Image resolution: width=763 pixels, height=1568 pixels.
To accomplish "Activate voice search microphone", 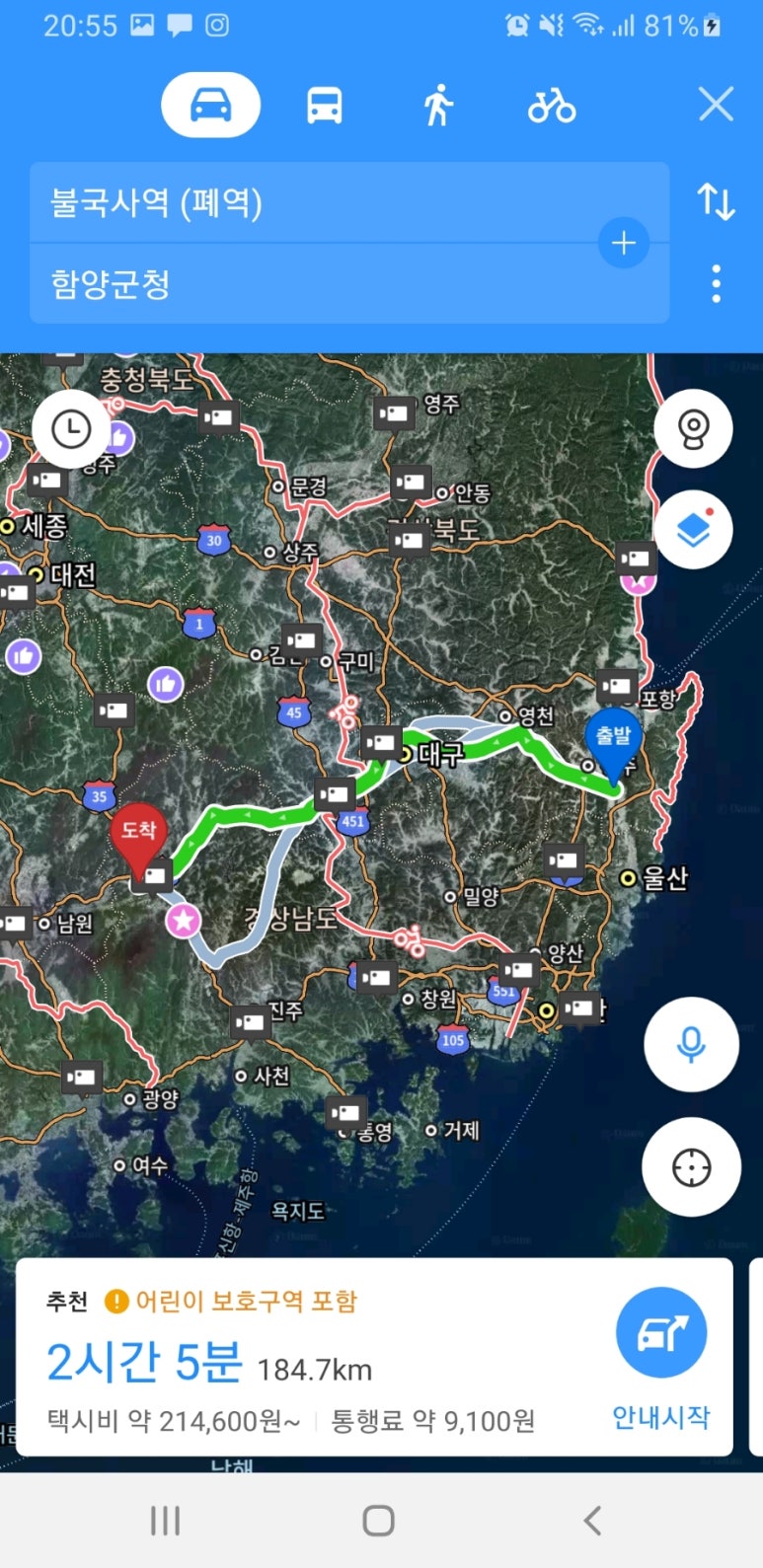I will 691,1044.
